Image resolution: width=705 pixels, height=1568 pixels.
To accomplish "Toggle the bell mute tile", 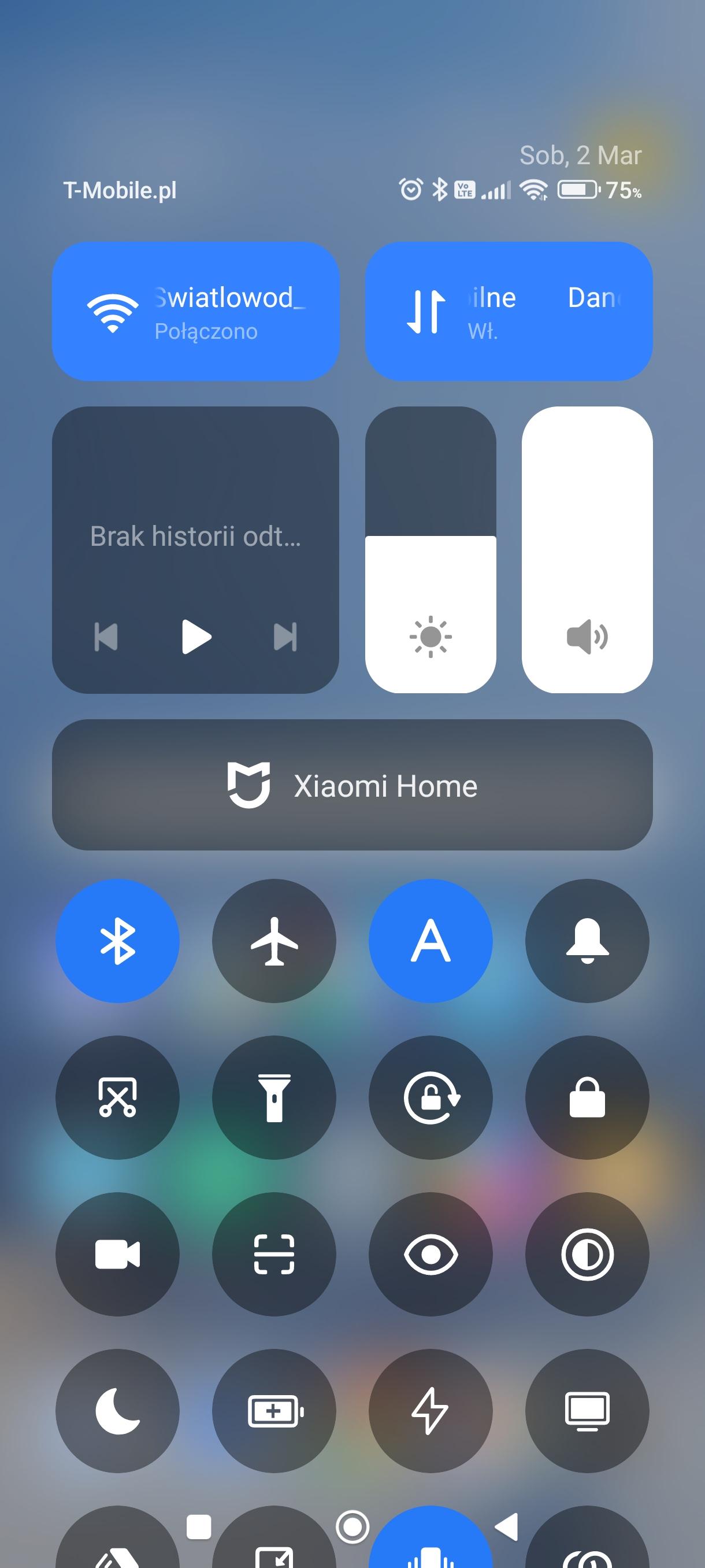I will [587, 941].
